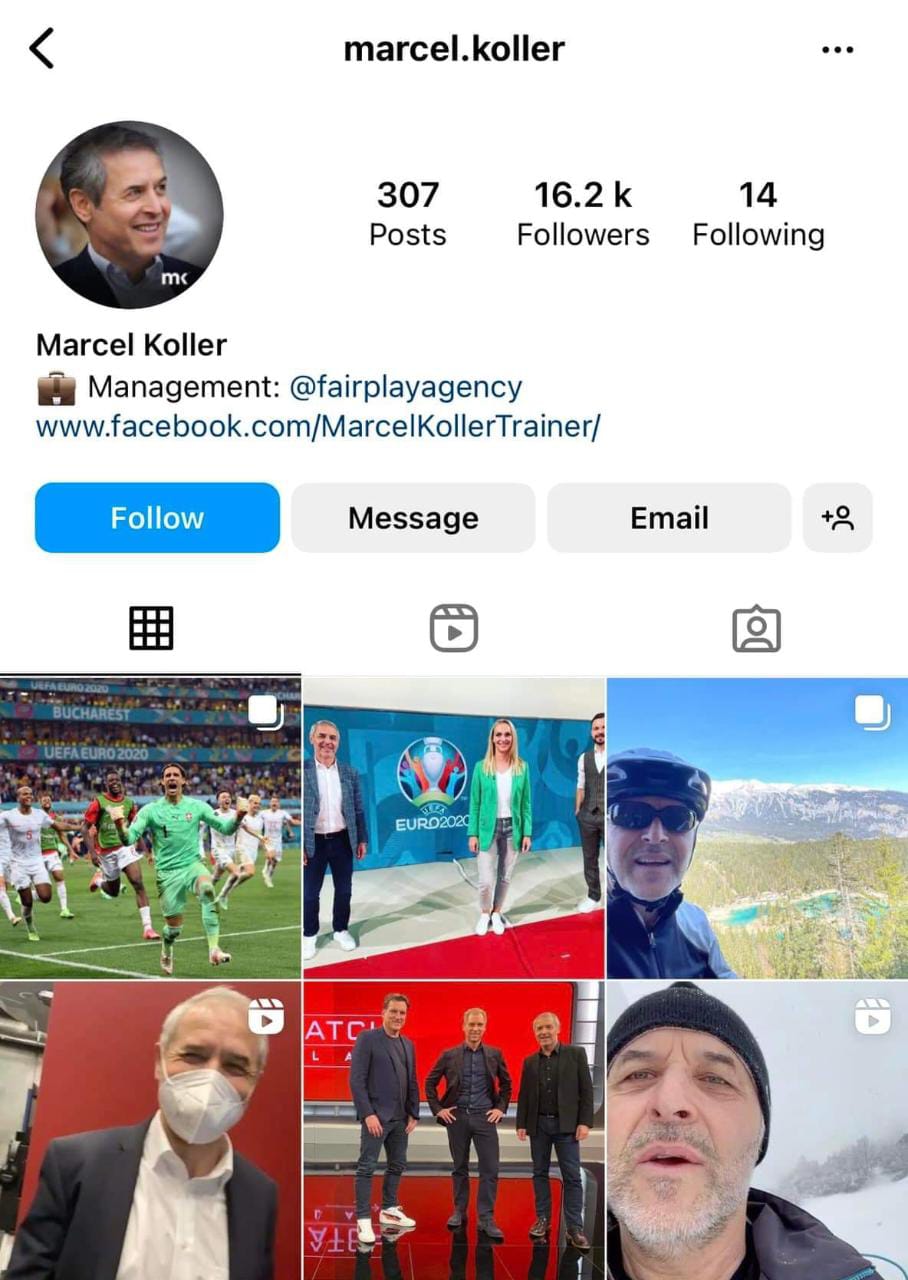The height and width of the screenshot is (1280, 908).
Task: Open the post of three men in a red studio
Action: coord(454,1131)
